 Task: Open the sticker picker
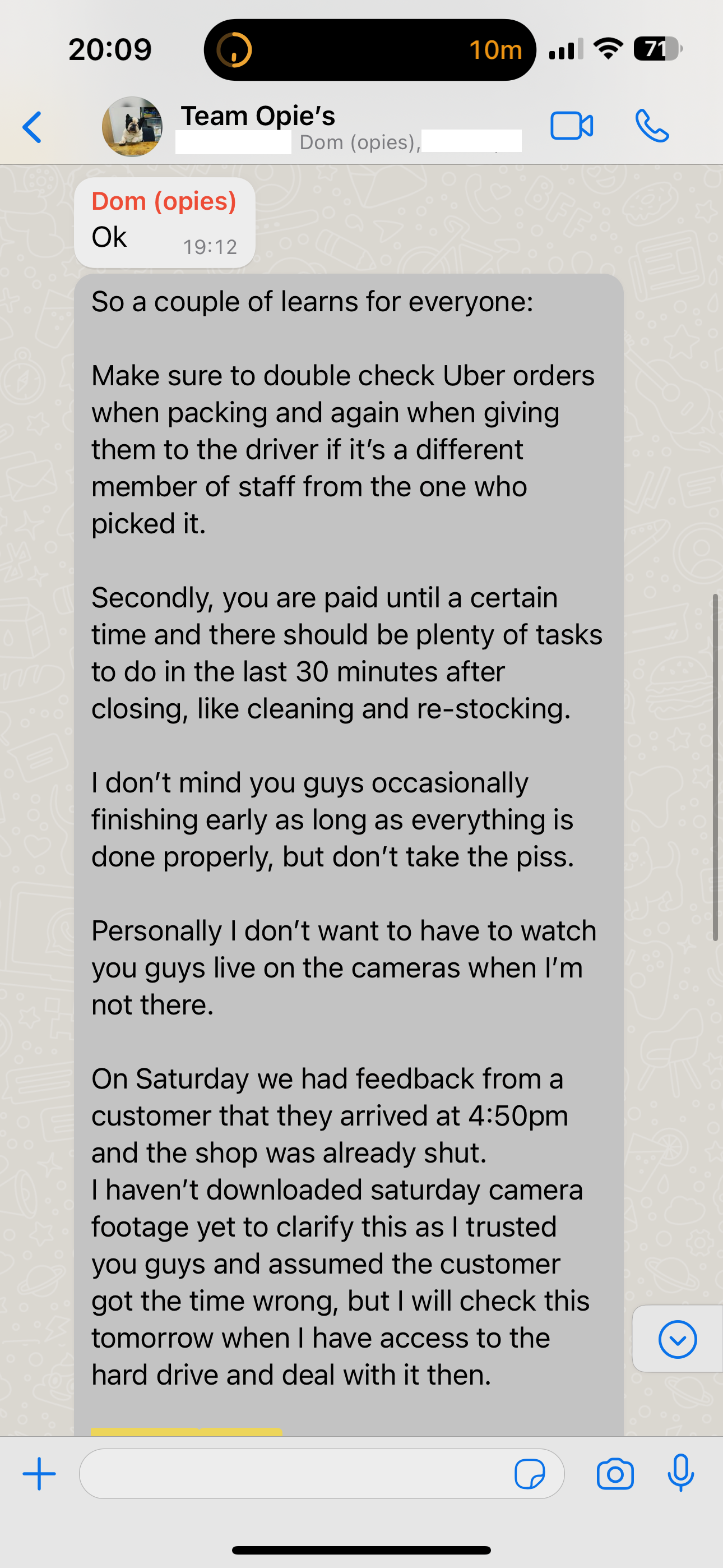(x=530, y=1474)
